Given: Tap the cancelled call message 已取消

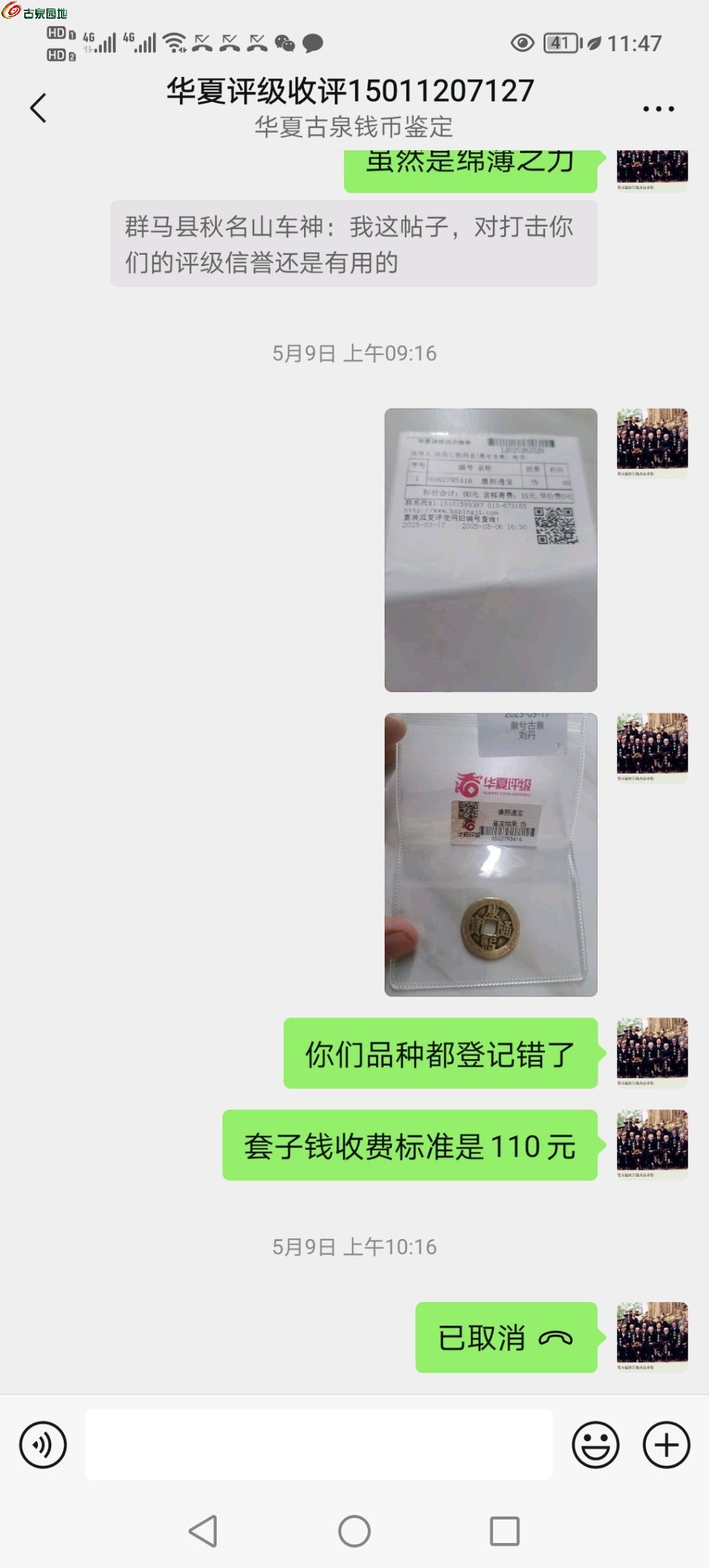Looking at the screenshot, I should pos(505,1337).
